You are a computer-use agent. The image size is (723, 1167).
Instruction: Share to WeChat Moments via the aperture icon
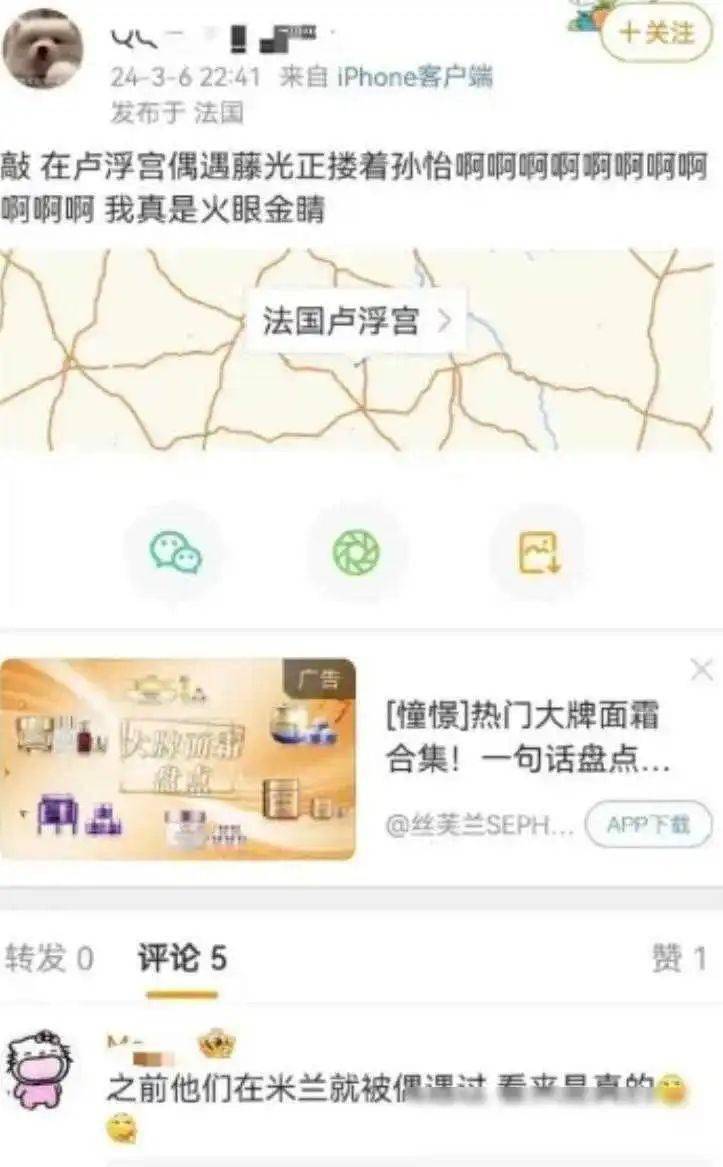(x=357, y=552)
